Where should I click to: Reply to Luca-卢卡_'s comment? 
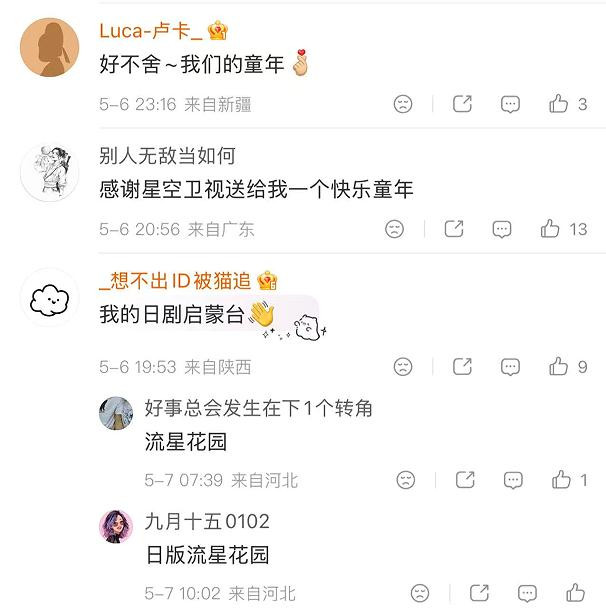510,104
